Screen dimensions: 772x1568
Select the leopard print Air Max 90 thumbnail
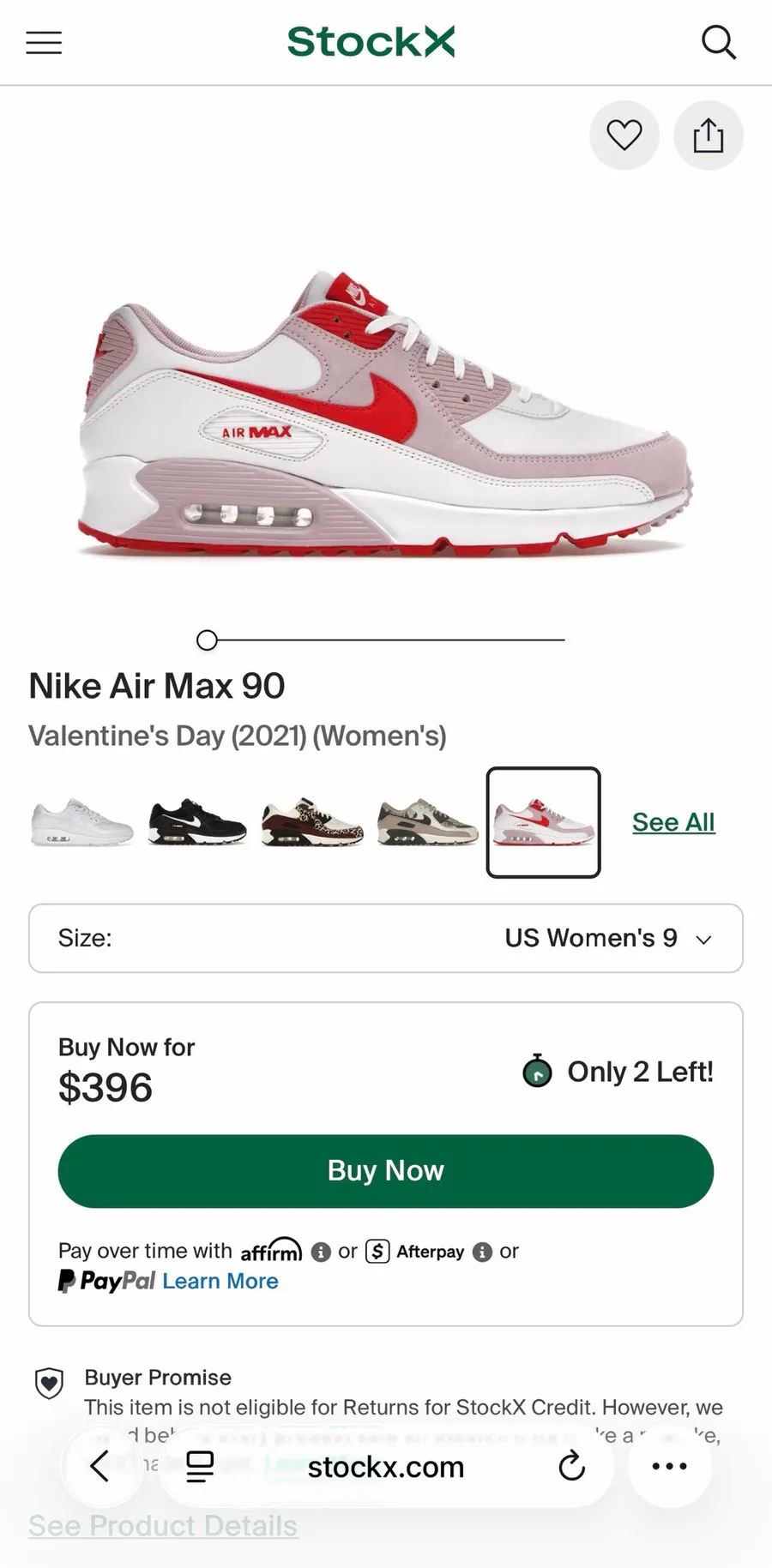tap(312, 822)
